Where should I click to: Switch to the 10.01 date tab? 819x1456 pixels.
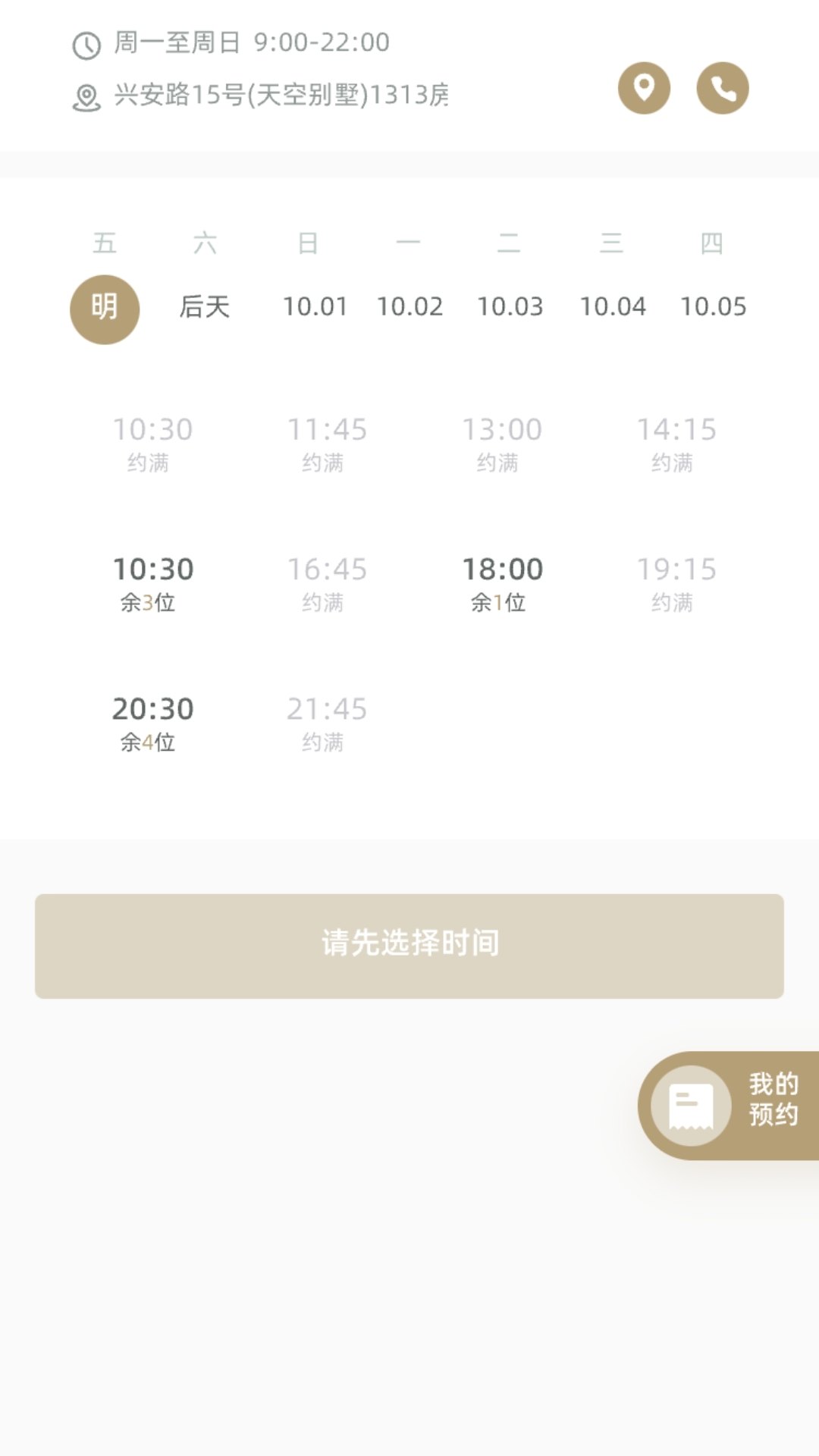pyautogui.click(x=315, y=307)
